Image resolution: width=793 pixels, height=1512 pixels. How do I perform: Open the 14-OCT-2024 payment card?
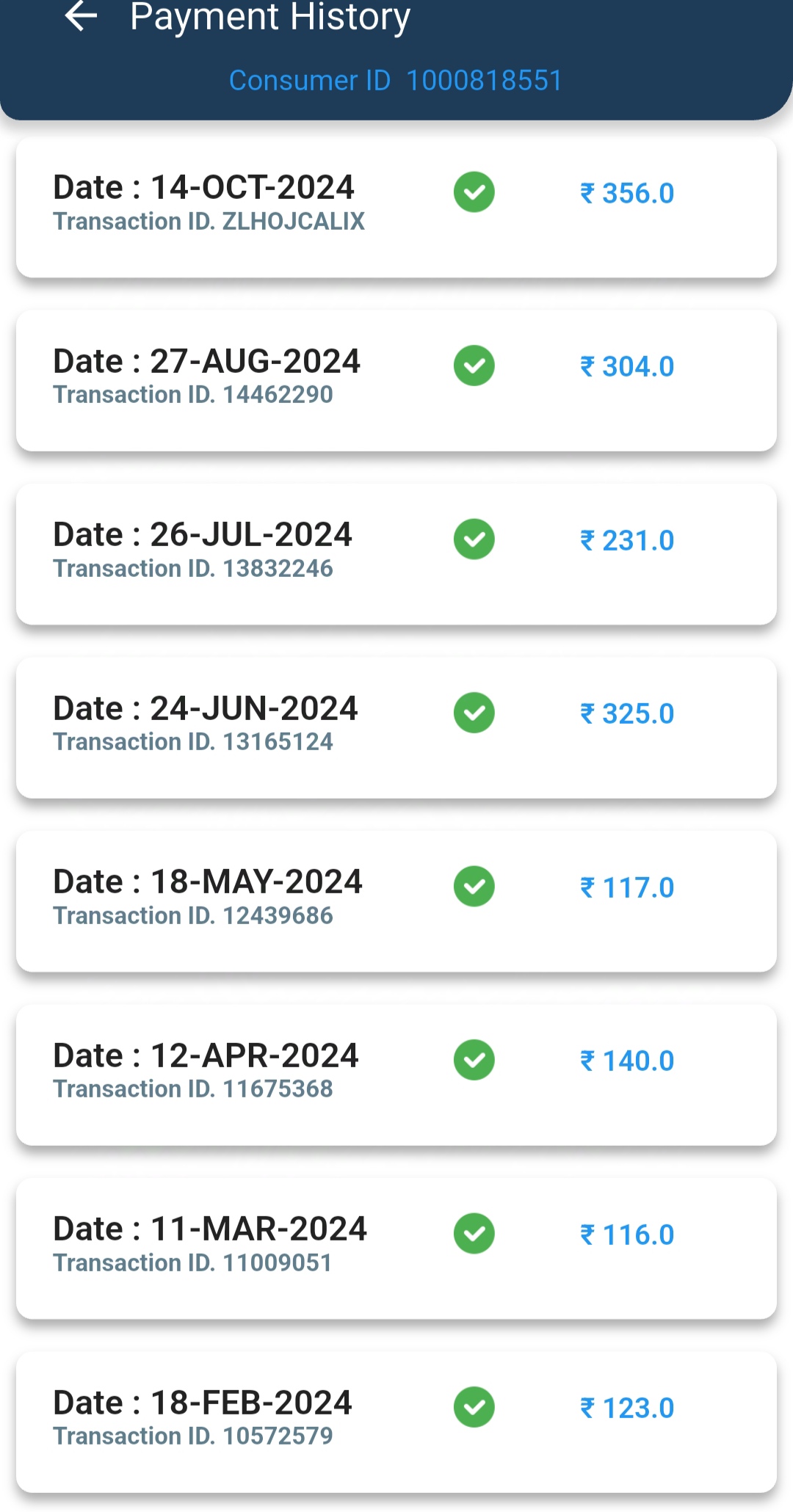point(396,207)
